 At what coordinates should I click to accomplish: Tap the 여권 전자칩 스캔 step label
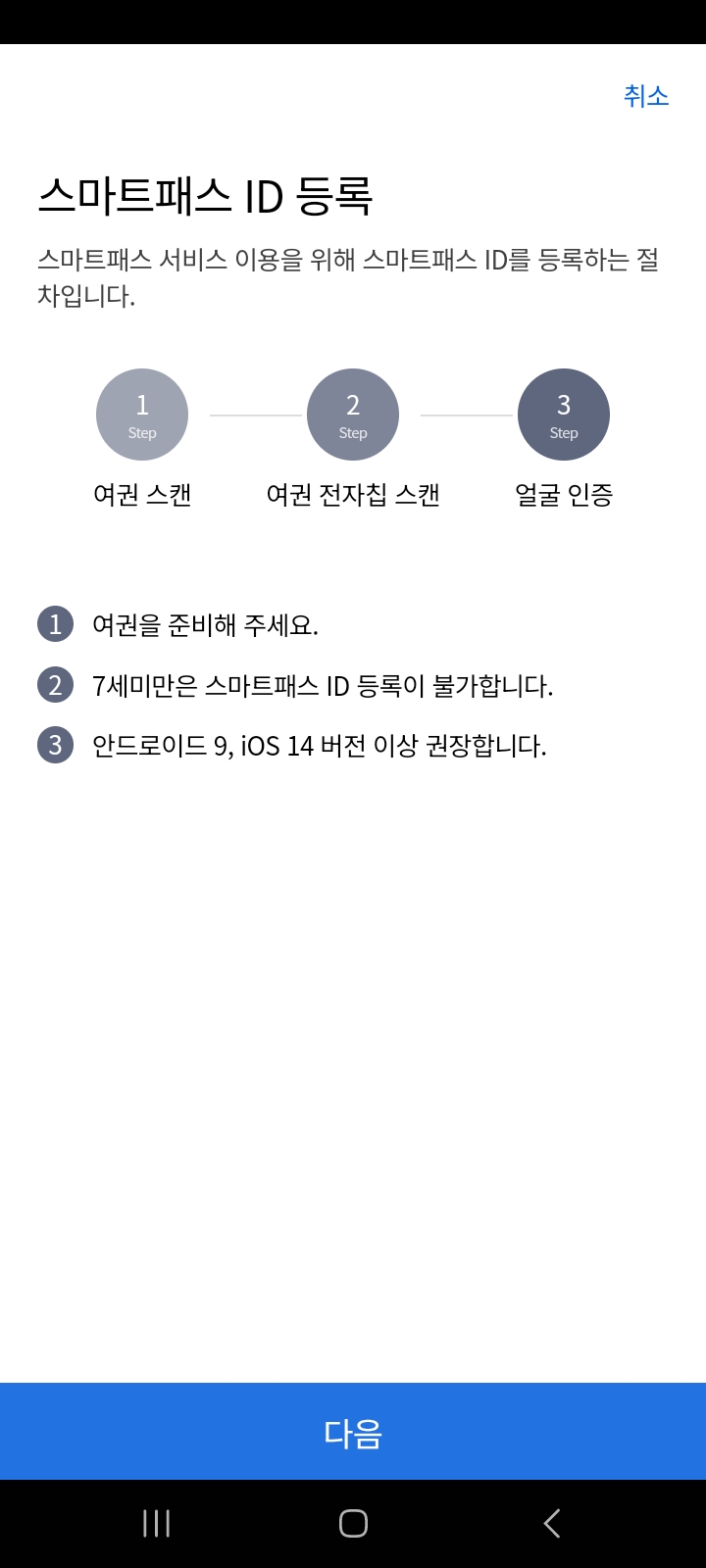click(352, 496)
